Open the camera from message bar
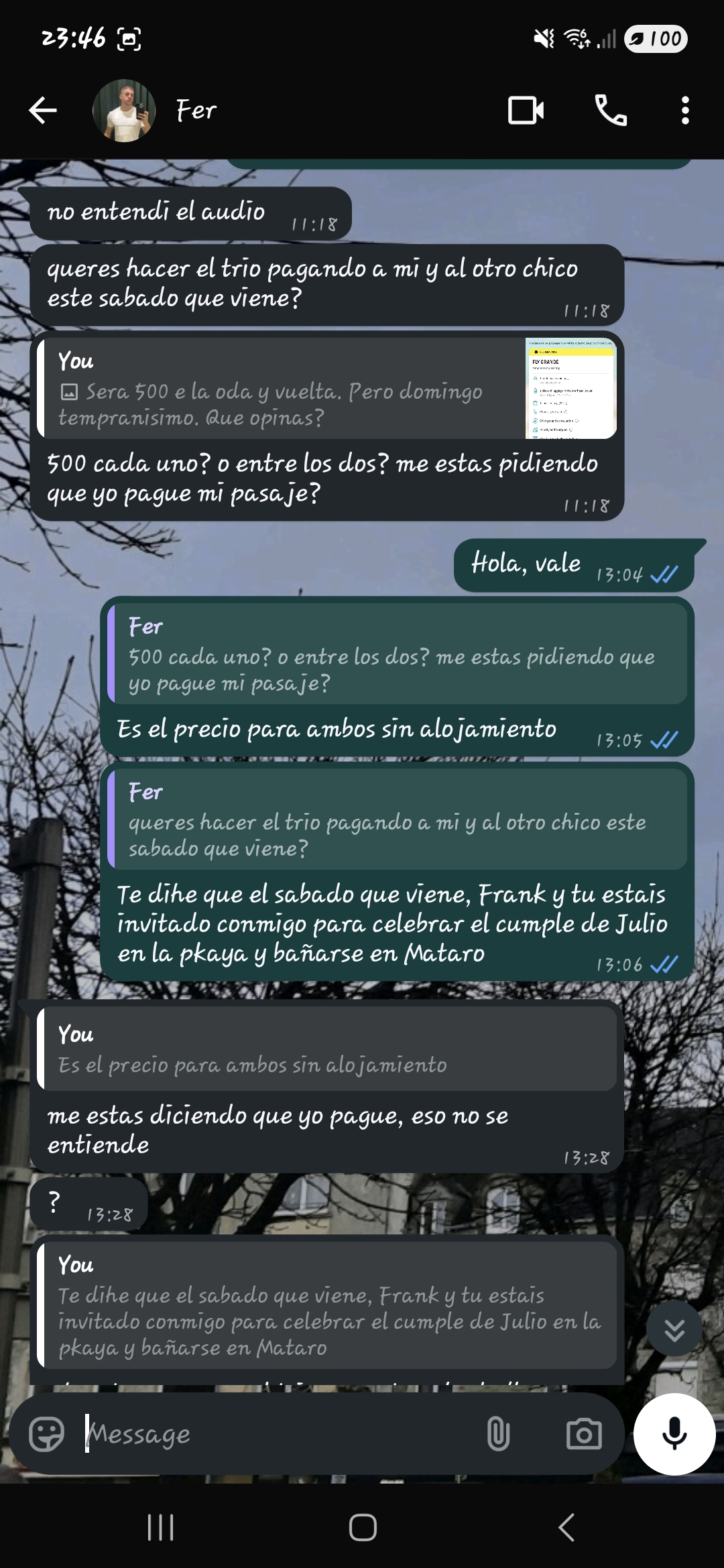 (x=584, y=1434)
